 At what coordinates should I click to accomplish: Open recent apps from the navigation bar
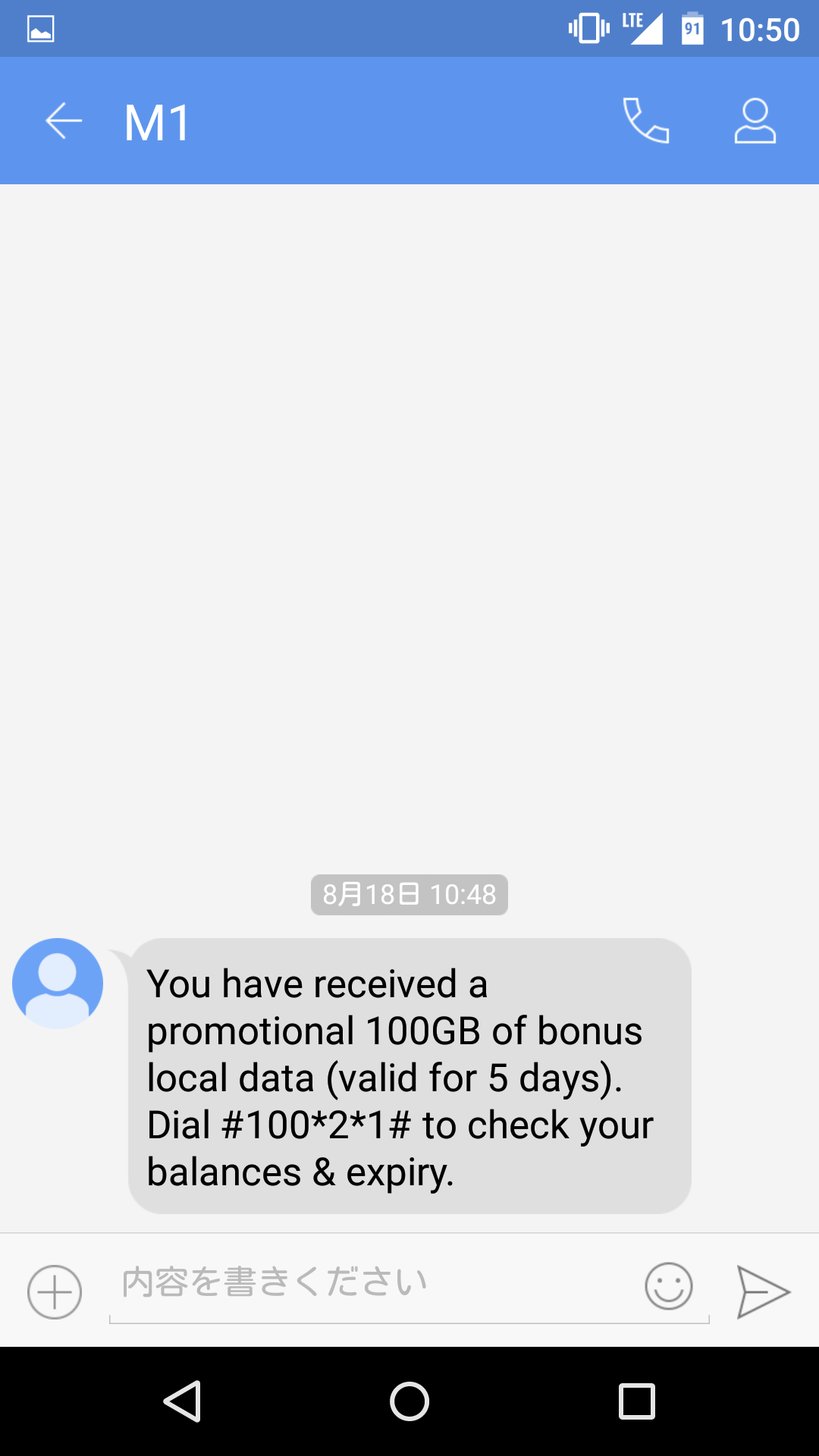637,1401
